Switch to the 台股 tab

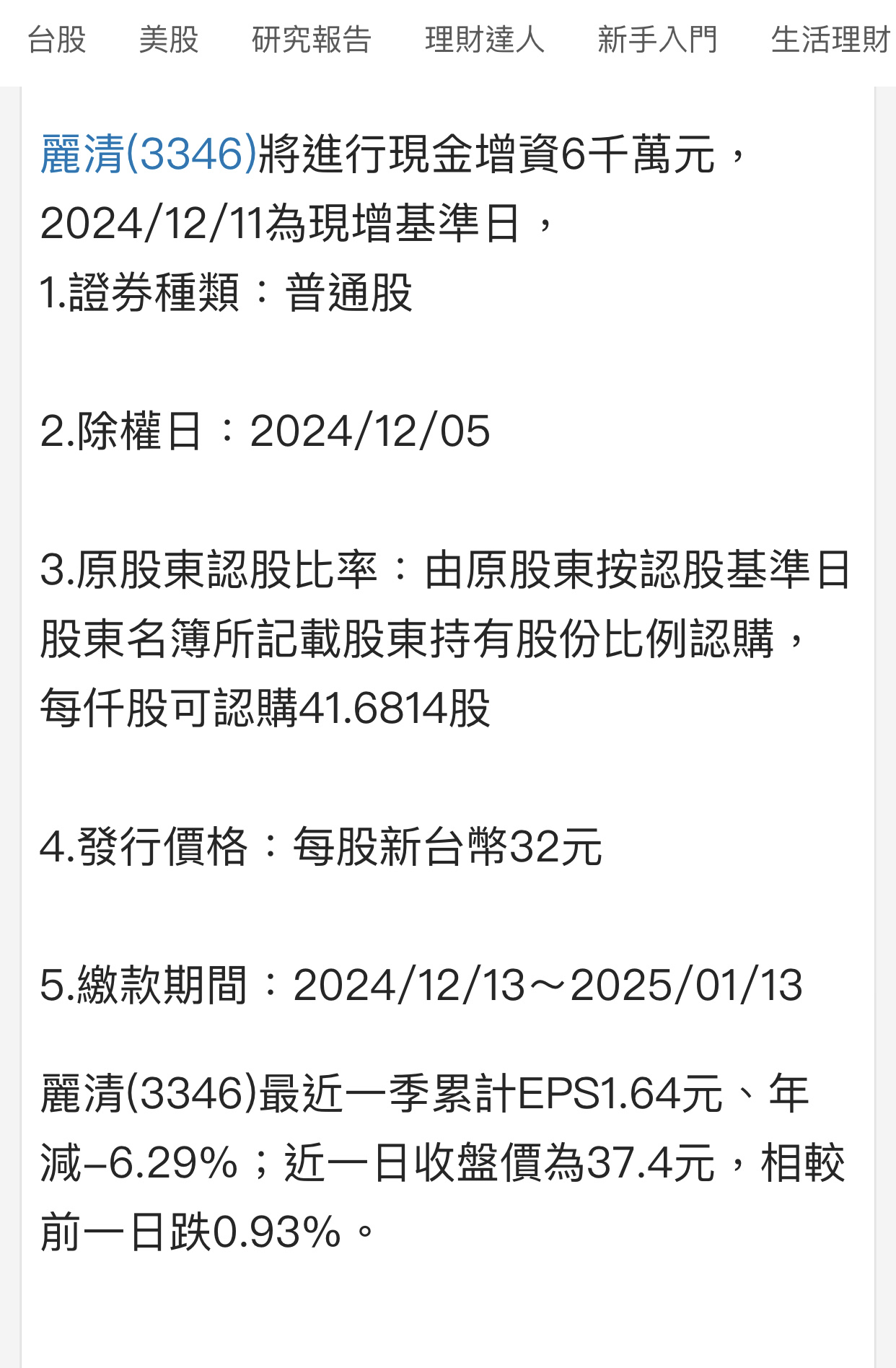pos(56,40)
